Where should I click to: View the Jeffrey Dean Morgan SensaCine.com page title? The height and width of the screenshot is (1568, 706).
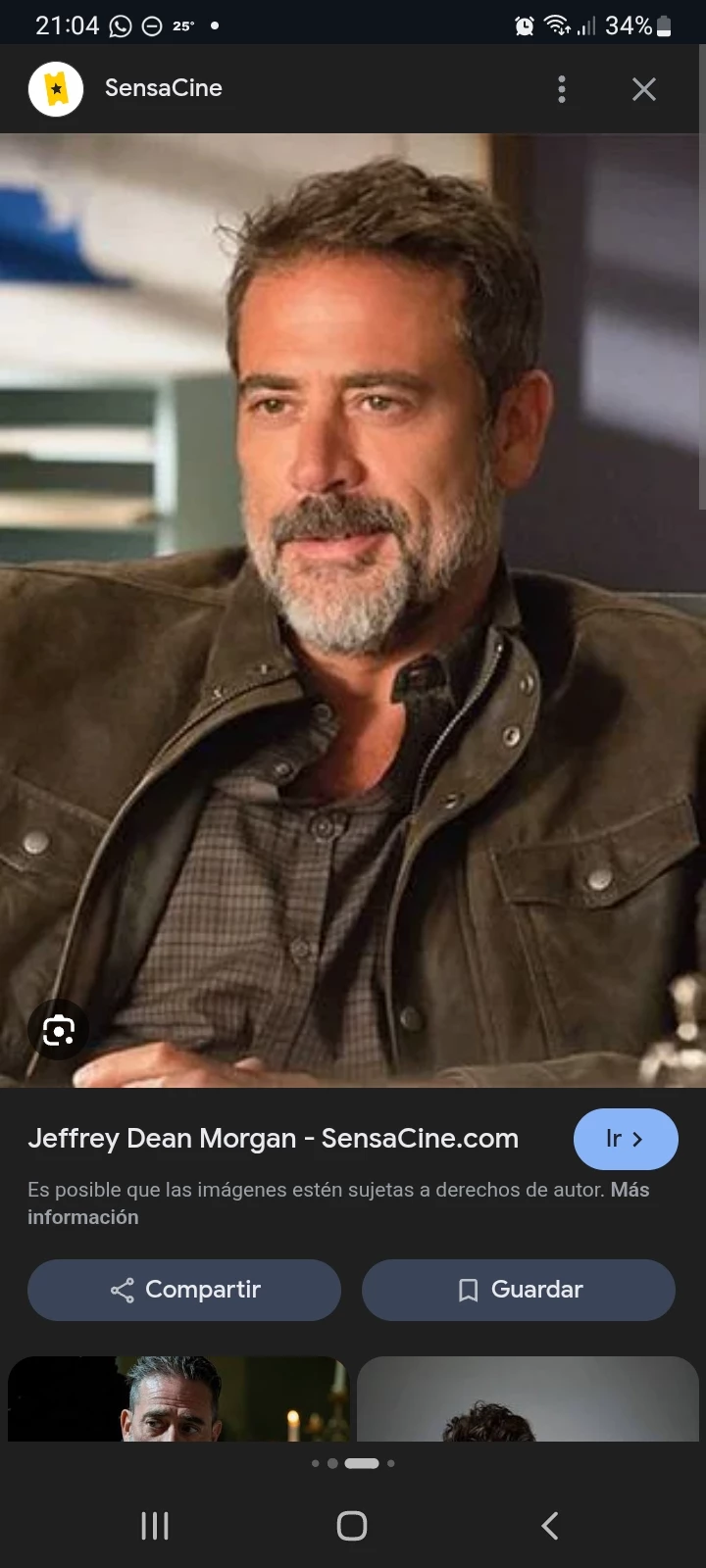tap(273, 1139)
